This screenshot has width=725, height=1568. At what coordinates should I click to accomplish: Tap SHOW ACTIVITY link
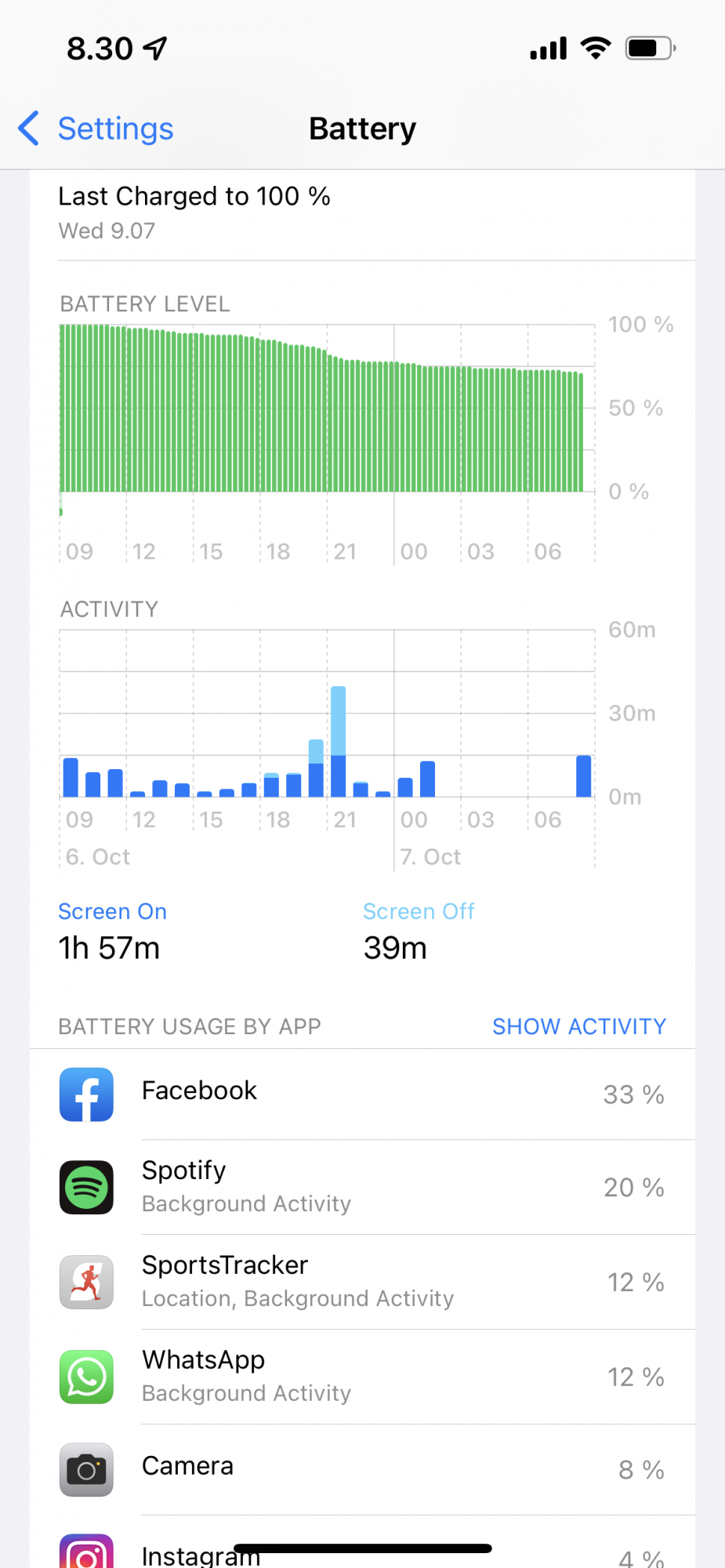click(578, 1026)
